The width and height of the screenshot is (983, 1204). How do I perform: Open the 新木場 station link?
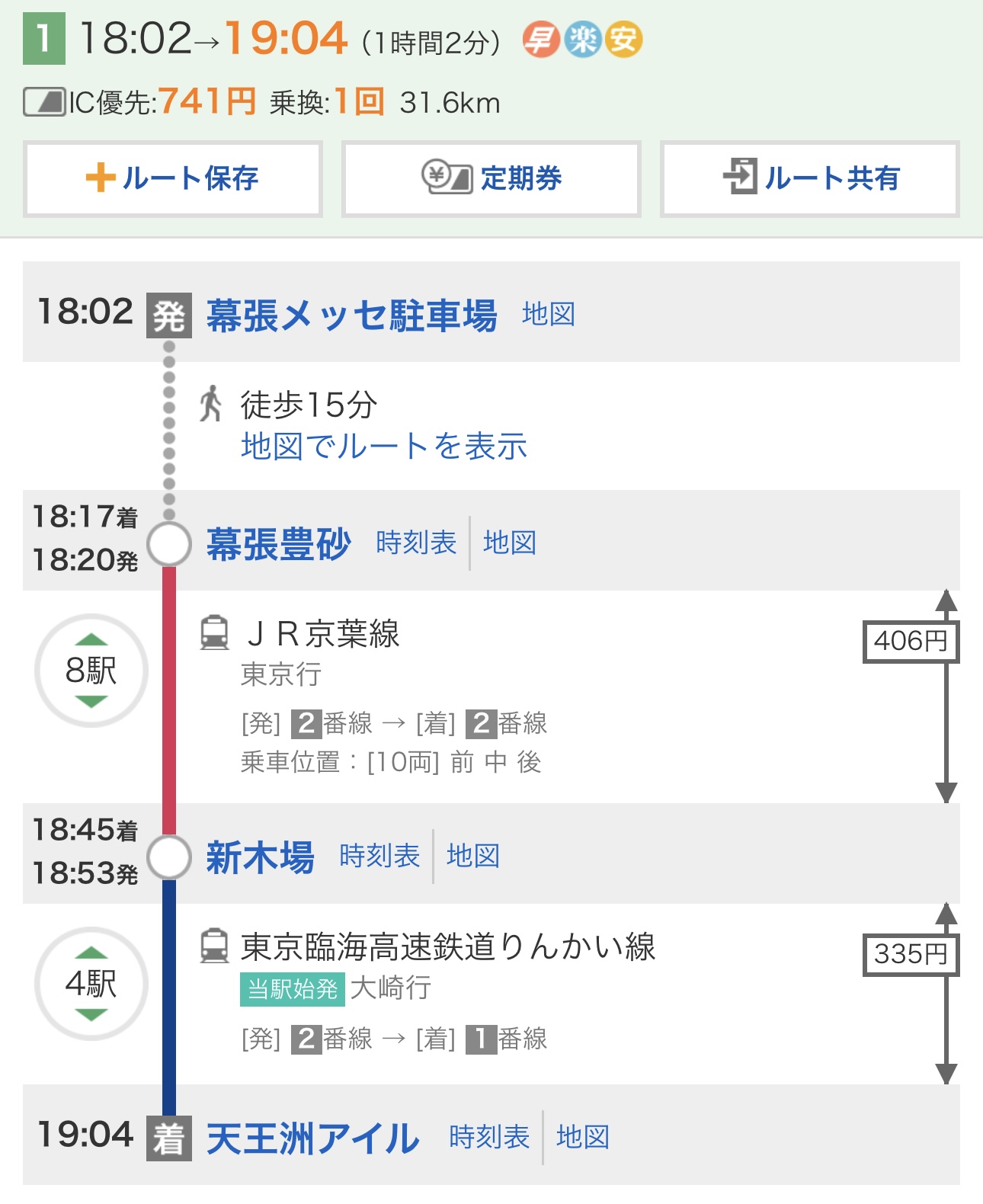[260, 857]
